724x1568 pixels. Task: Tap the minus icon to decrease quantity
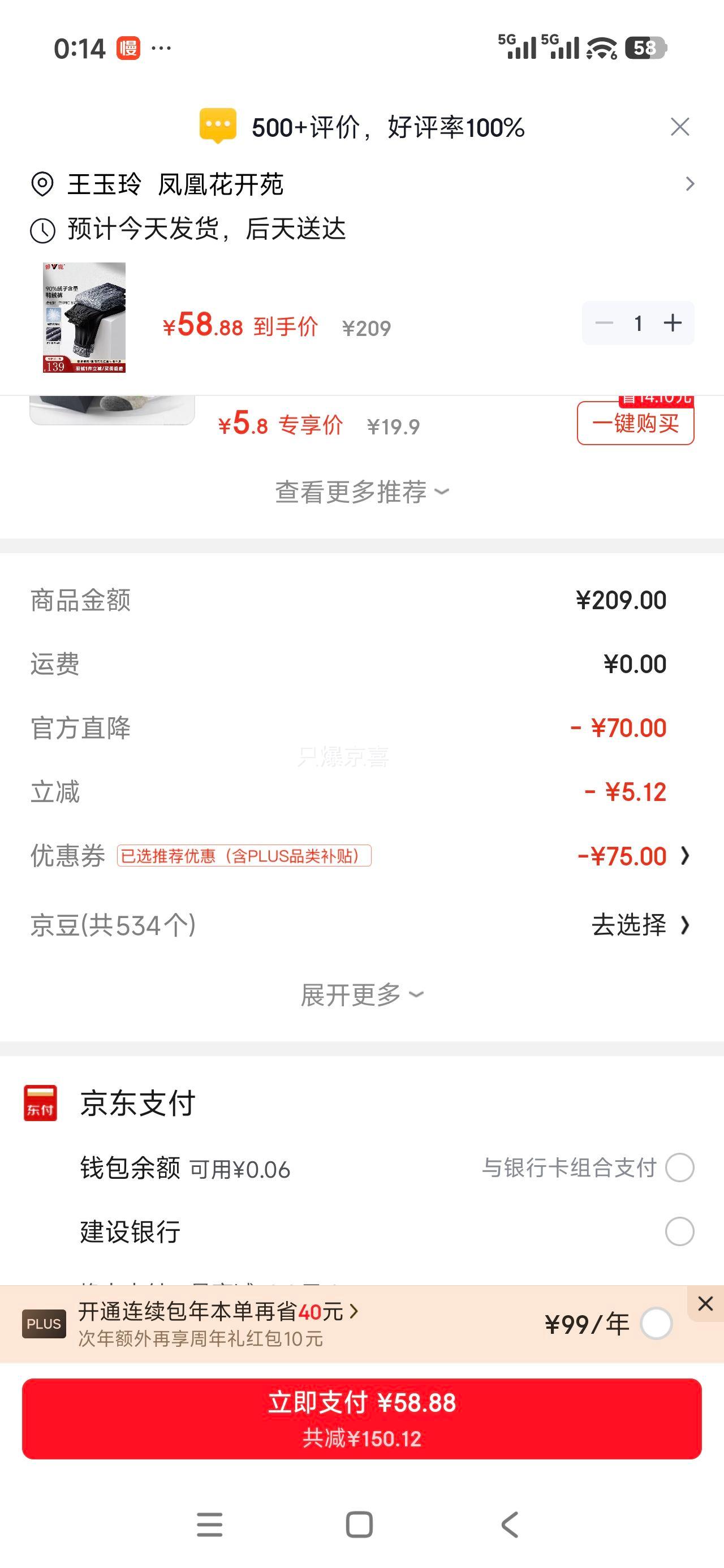click(x=604, y=323)
